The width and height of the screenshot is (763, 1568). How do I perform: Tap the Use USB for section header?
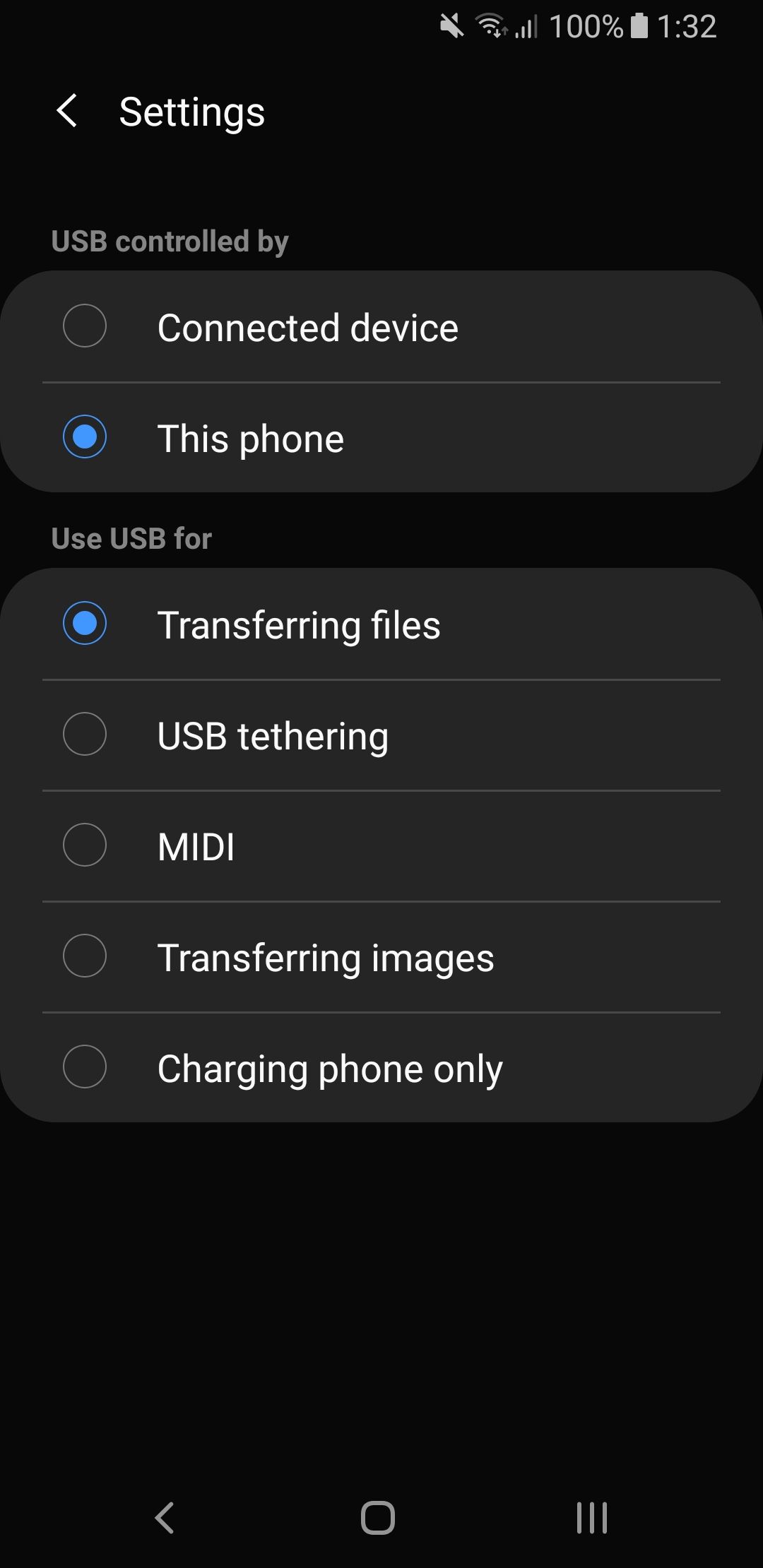pyautogui.click(x=131, y=537)
